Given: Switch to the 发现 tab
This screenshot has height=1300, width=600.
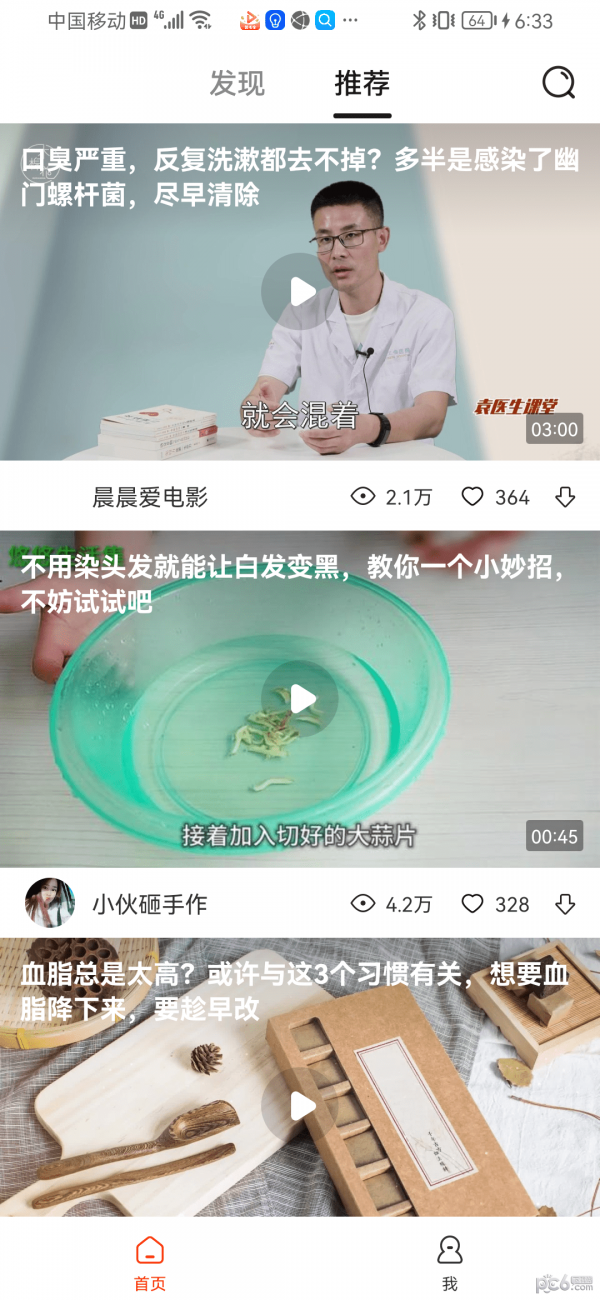Looking at the screenshot, I should (237, 84).
